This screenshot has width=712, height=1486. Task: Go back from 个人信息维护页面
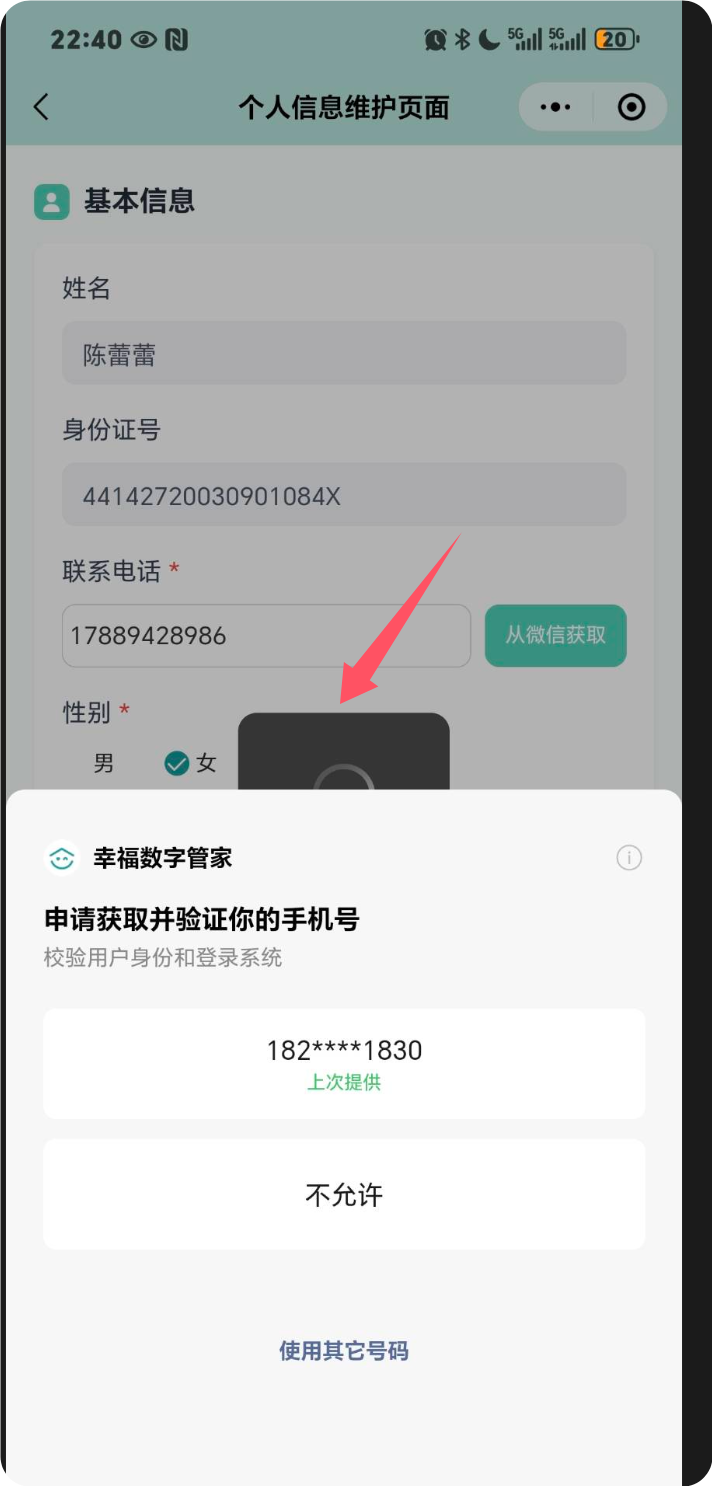tap(41, 107)
